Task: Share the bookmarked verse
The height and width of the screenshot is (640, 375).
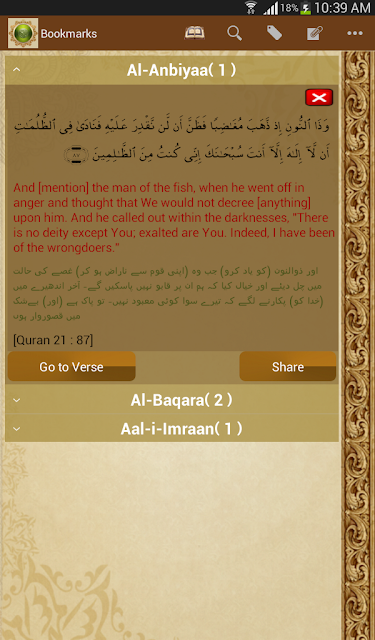Action: tap(288, 367)
